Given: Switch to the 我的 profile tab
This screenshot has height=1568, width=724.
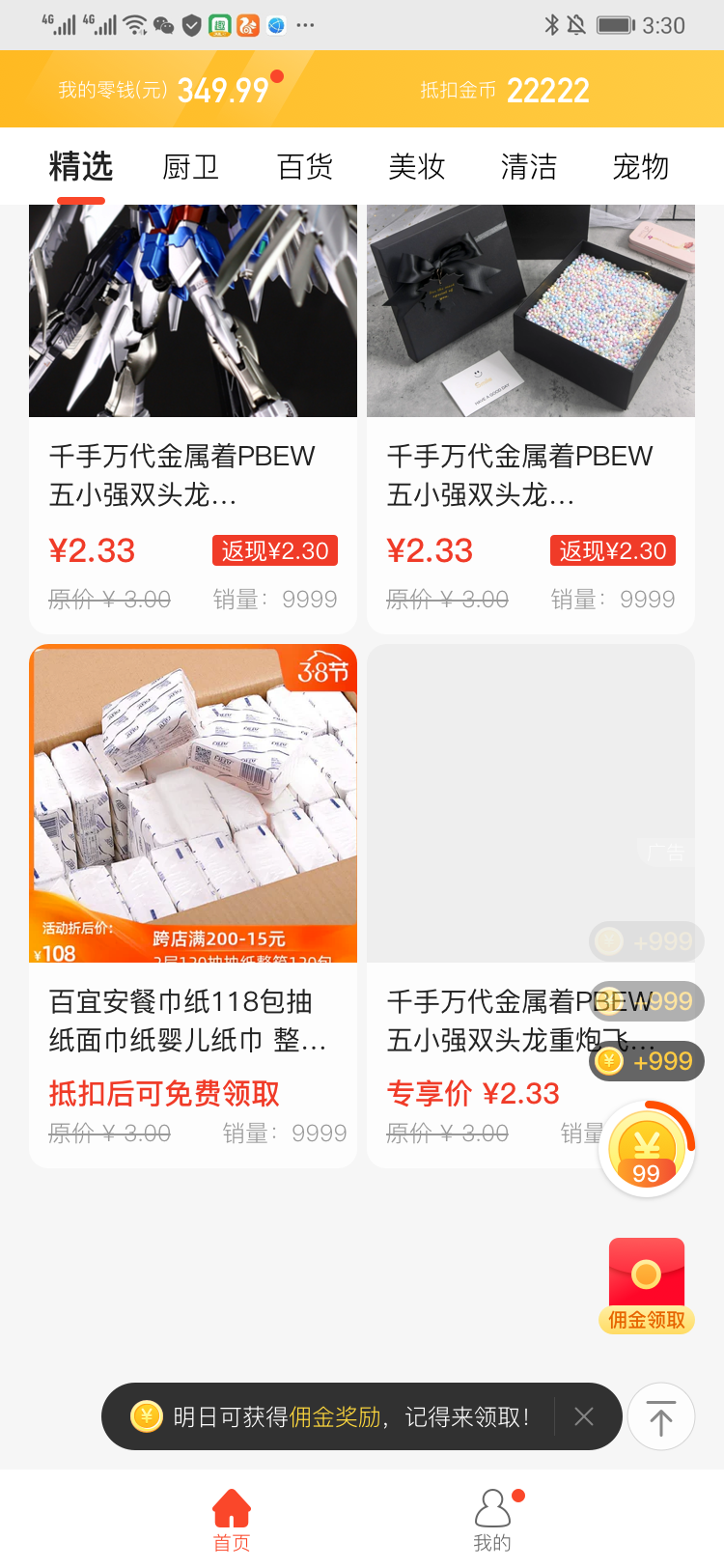Looking at the screenshot, I should coord(492,1518).
